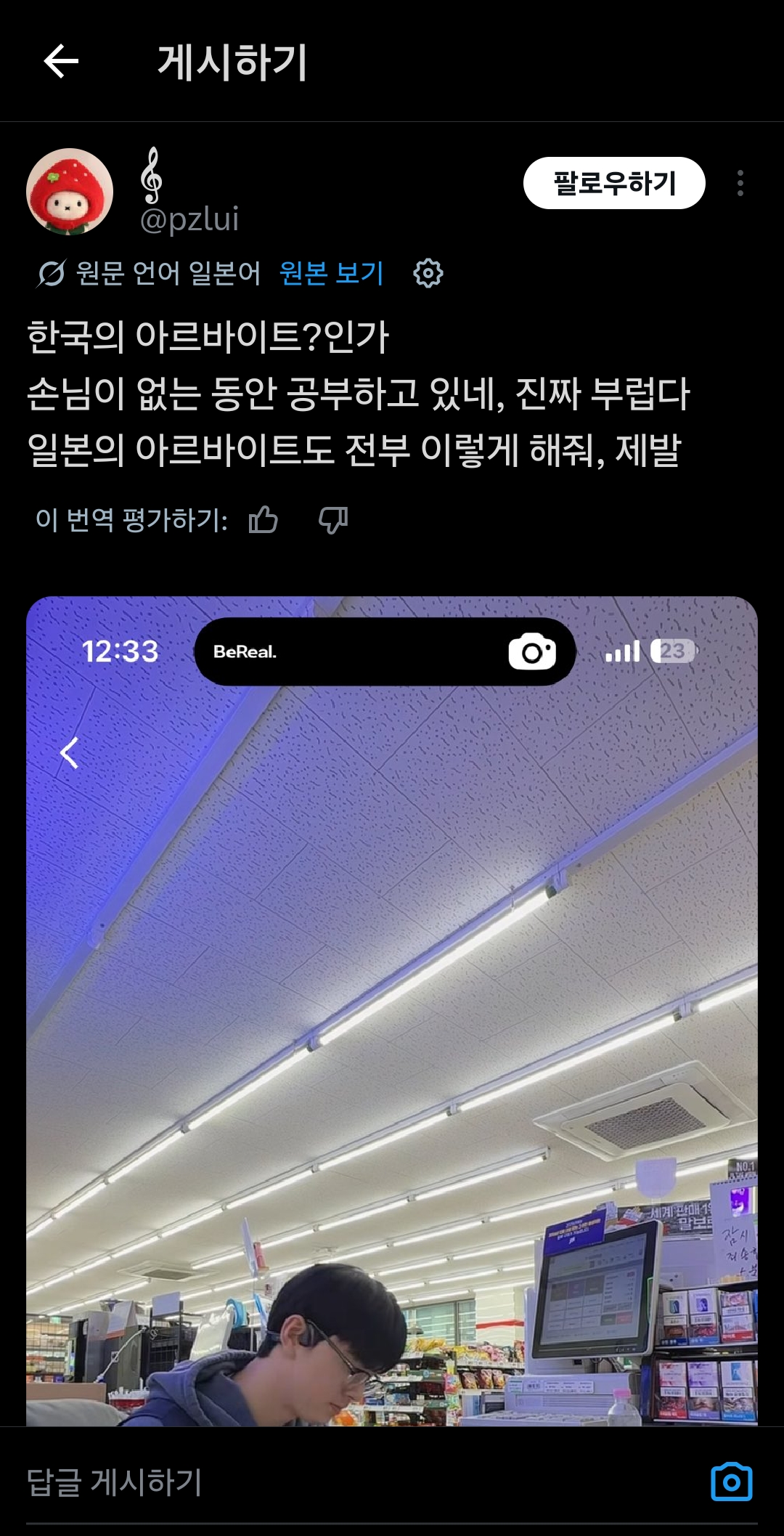Rate the translation with thumbs down
The height and width of the screenshot is (1536, 784).
[x=333, y=520]
